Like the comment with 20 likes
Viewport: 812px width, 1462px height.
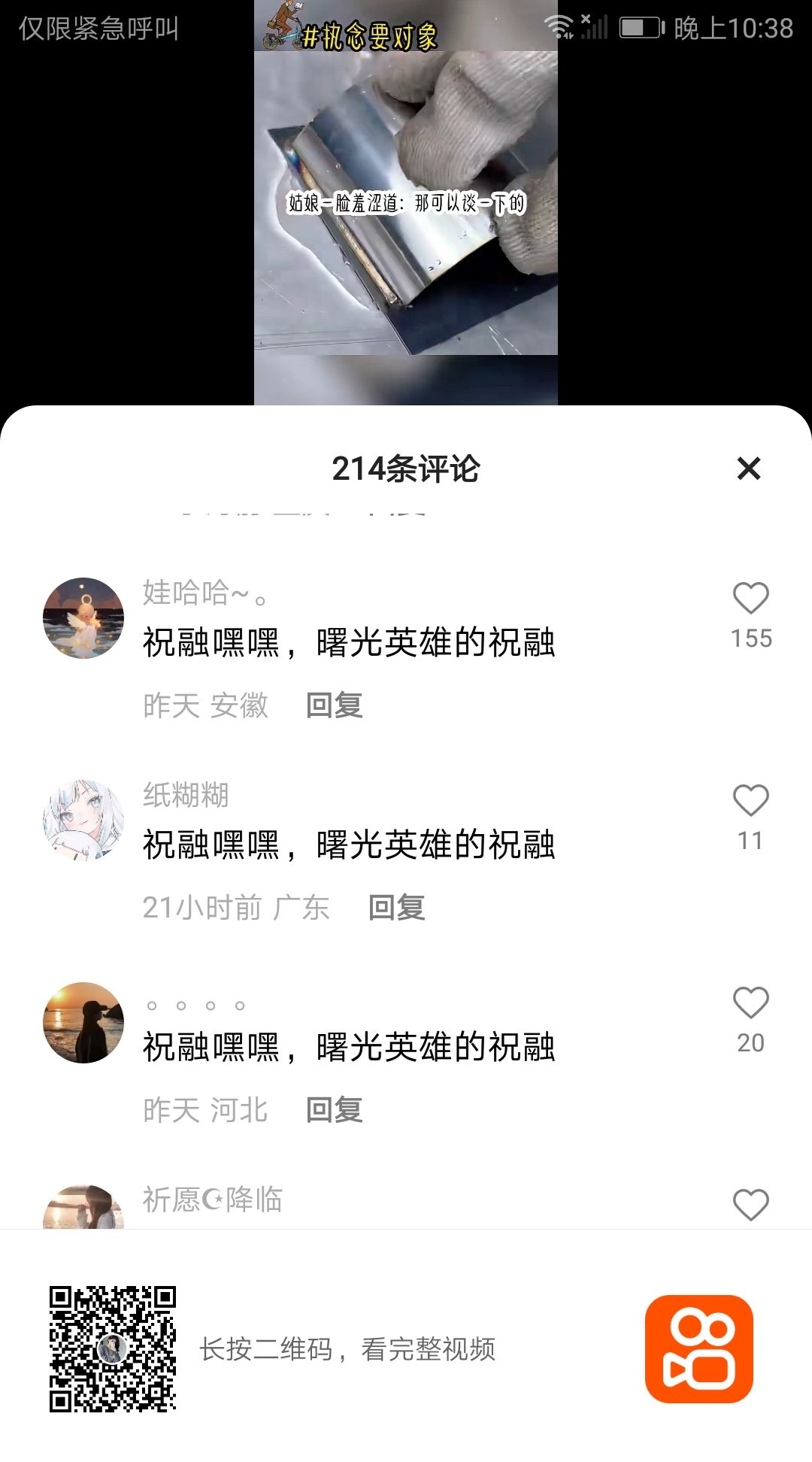pos(750,1004)
